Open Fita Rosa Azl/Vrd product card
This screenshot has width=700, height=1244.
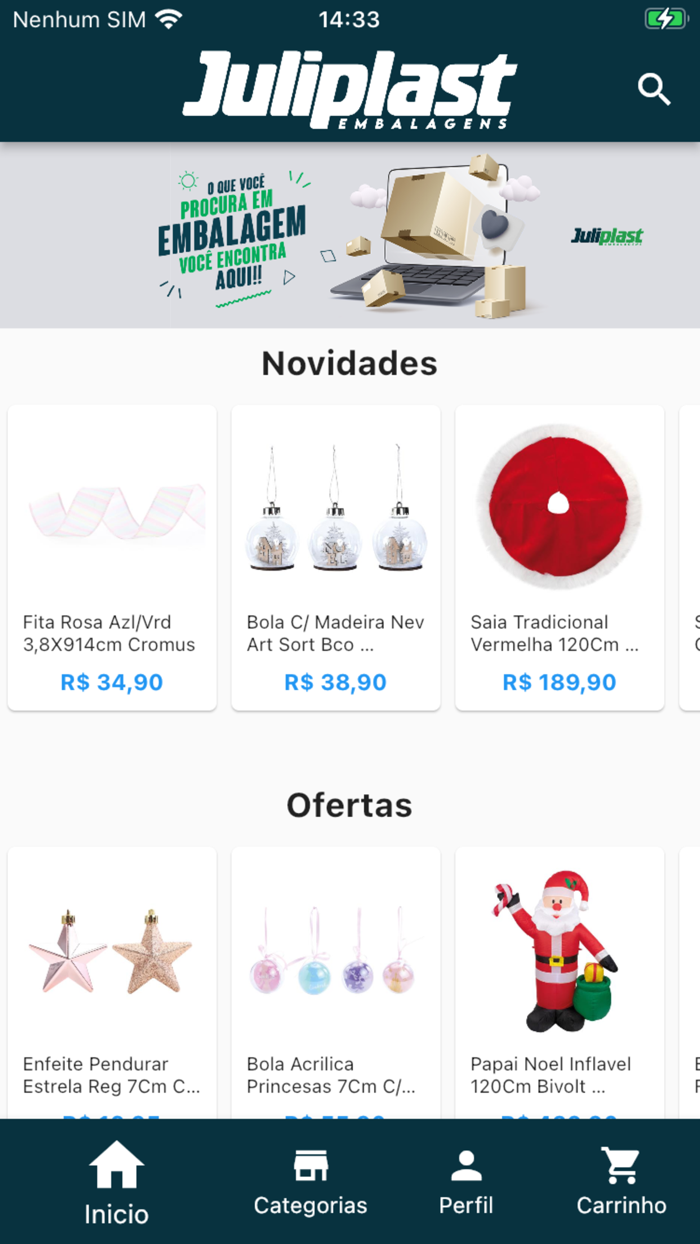coord(112,558)
